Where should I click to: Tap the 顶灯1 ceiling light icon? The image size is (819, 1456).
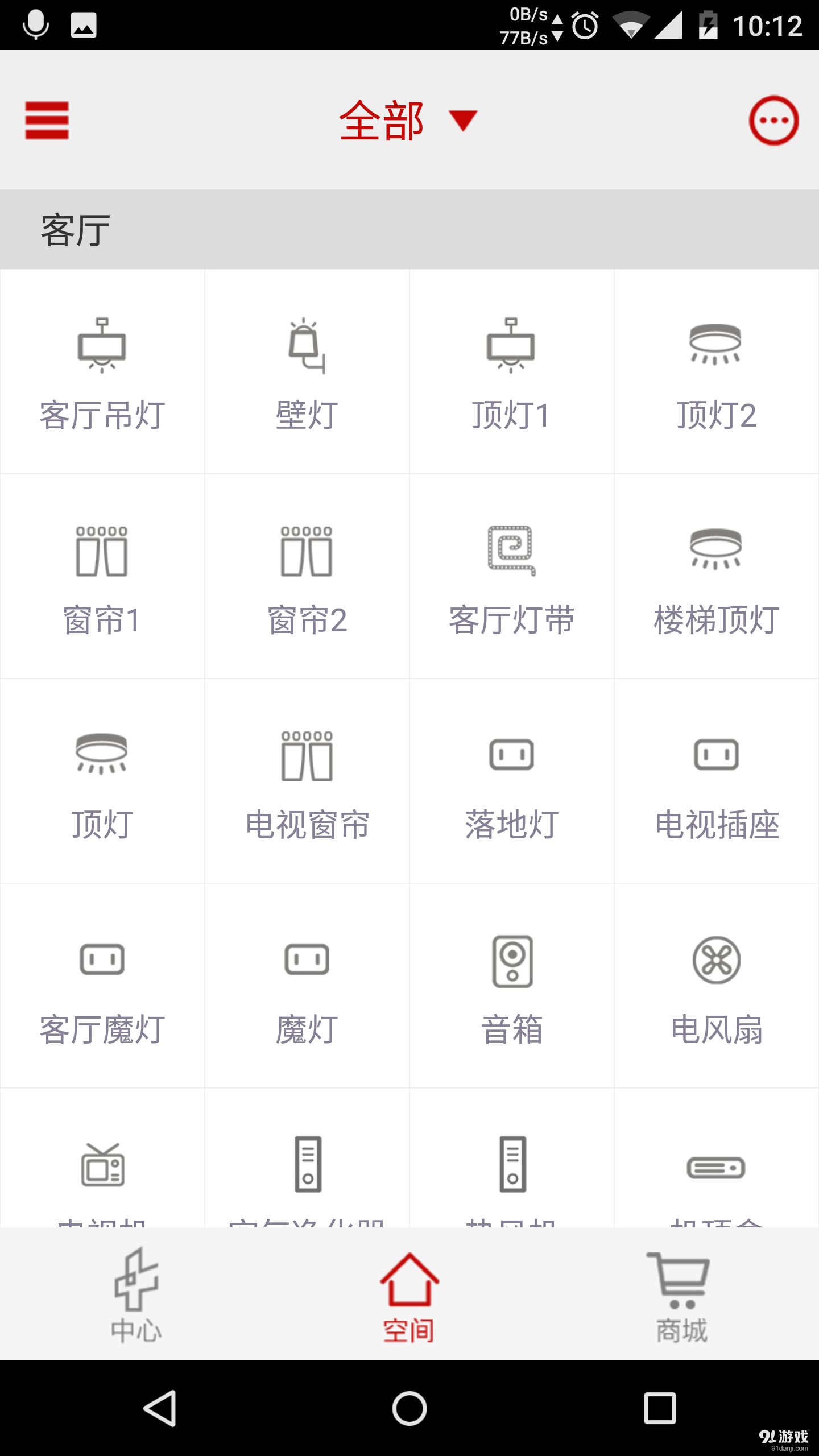[x=512, y=370]
